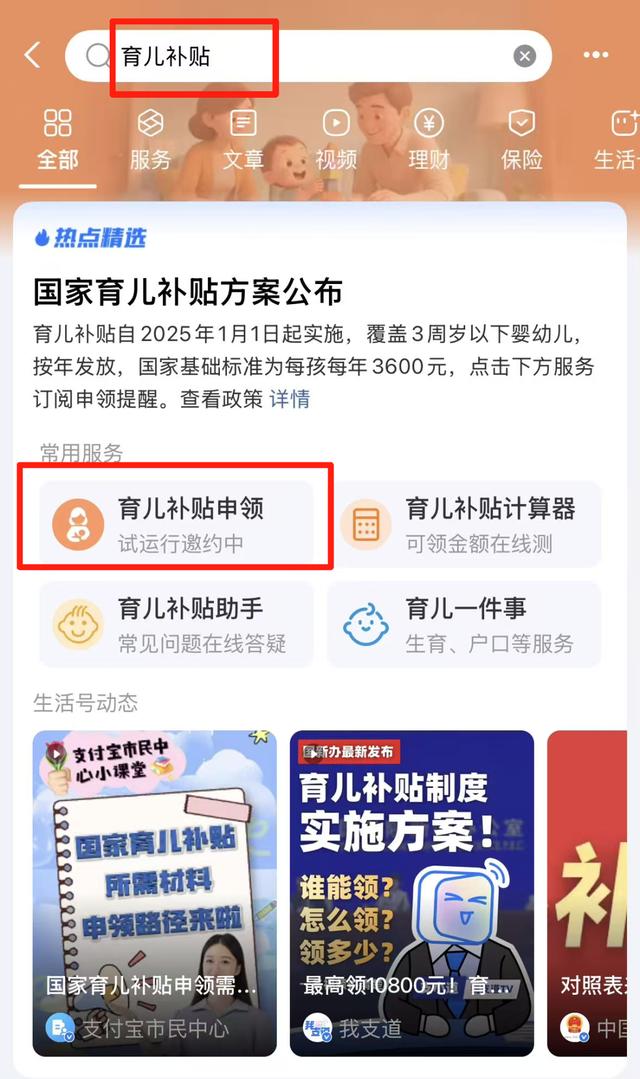This screenshot has height=1079, width=640.
Task: Switch to the 服务 tab
Action: (150, 138)
